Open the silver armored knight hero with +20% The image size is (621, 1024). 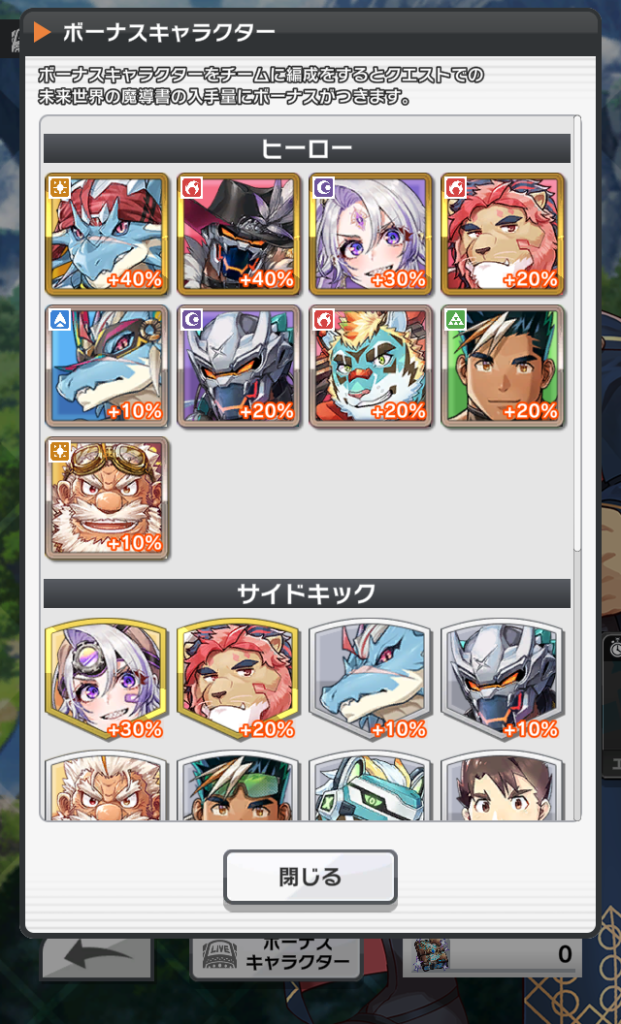click(x=239, y=366)
